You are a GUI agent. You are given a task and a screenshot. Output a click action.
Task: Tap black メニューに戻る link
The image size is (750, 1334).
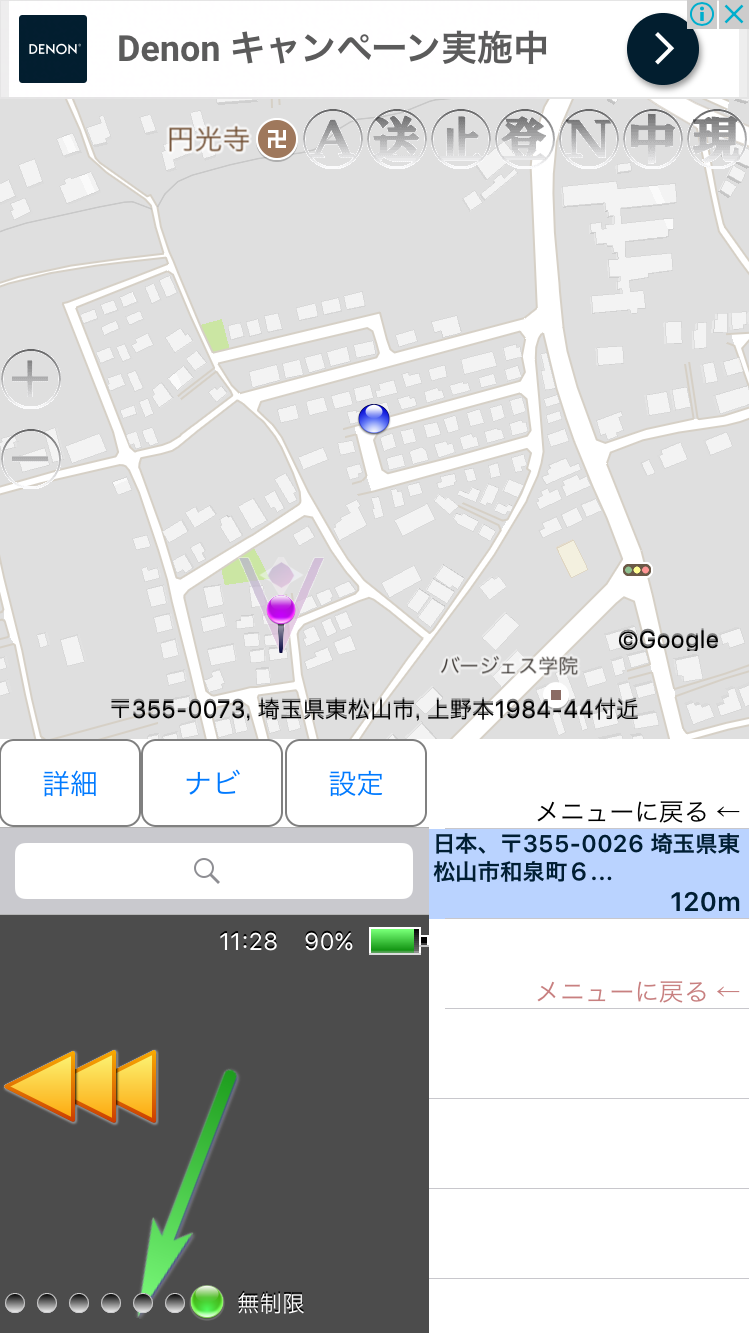click(x=637, y=811)
